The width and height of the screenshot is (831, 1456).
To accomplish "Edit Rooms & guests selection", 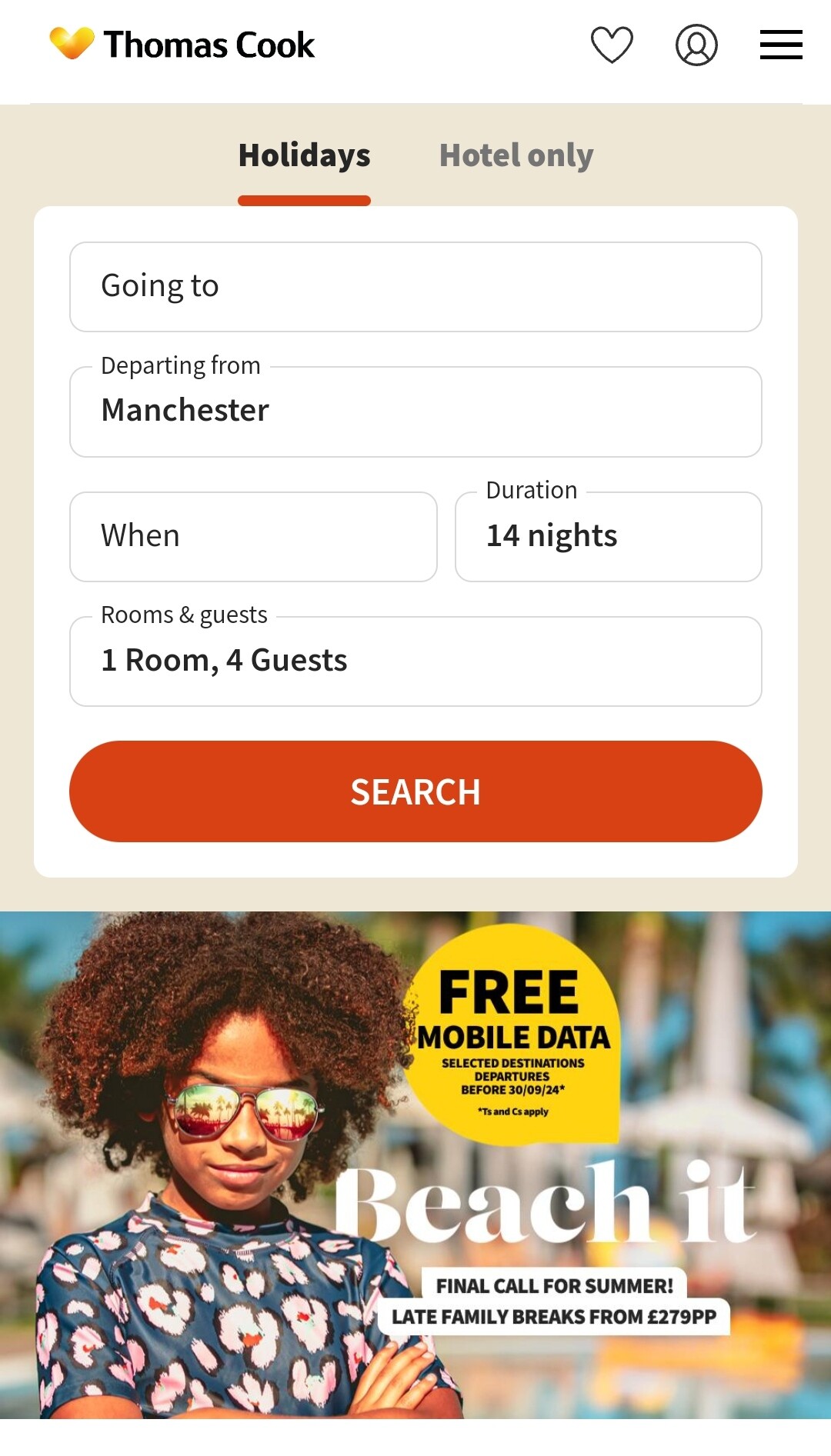I will tap(415, 661).
